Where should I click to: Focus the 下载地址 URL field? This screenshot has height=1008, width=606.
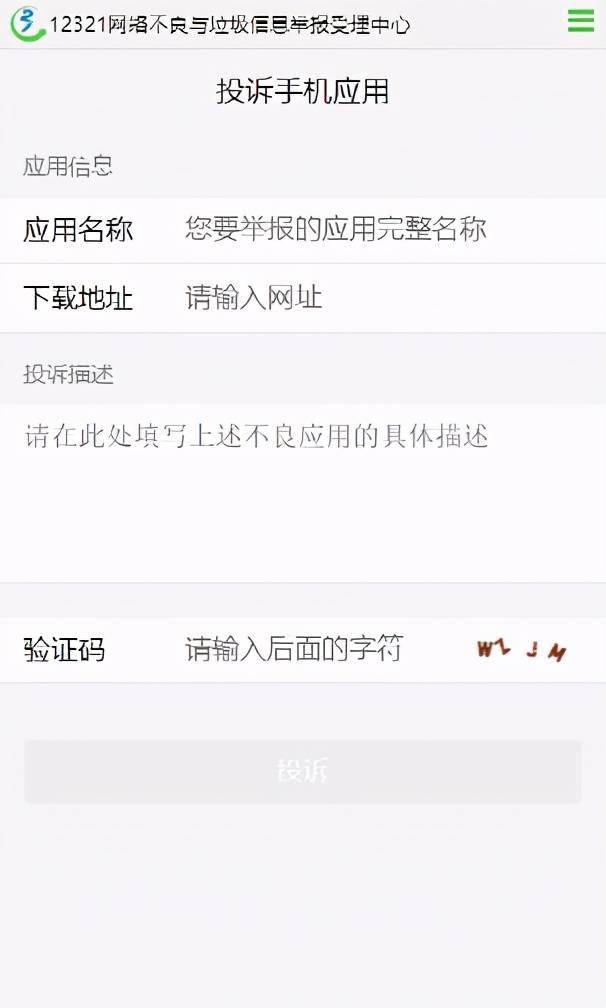[x=386, y=298]
